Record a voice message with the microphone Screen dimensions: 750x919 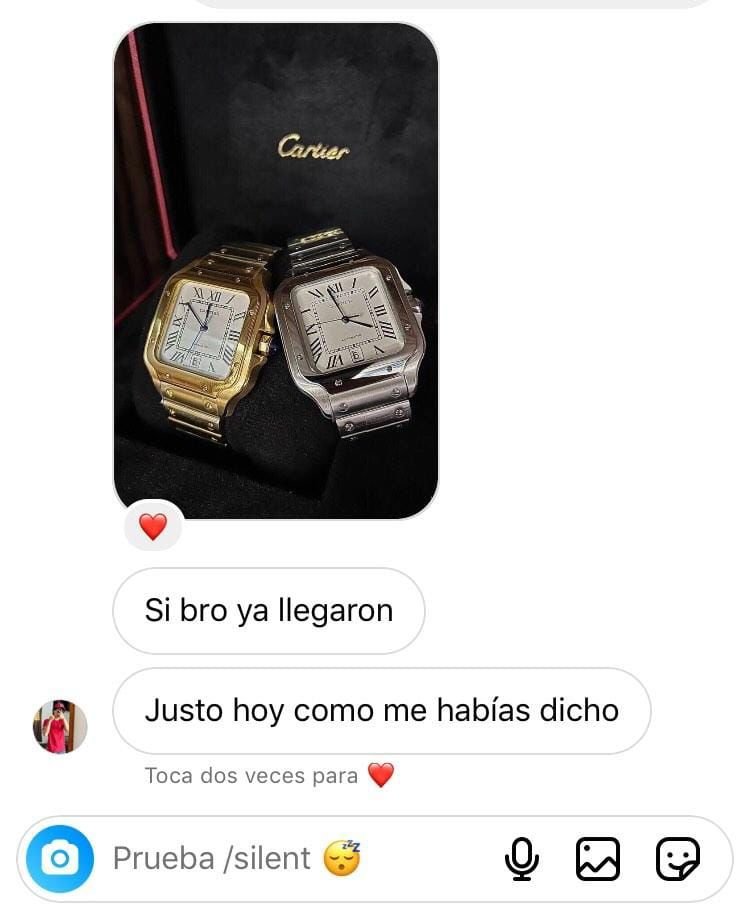[x=521, y=858]
